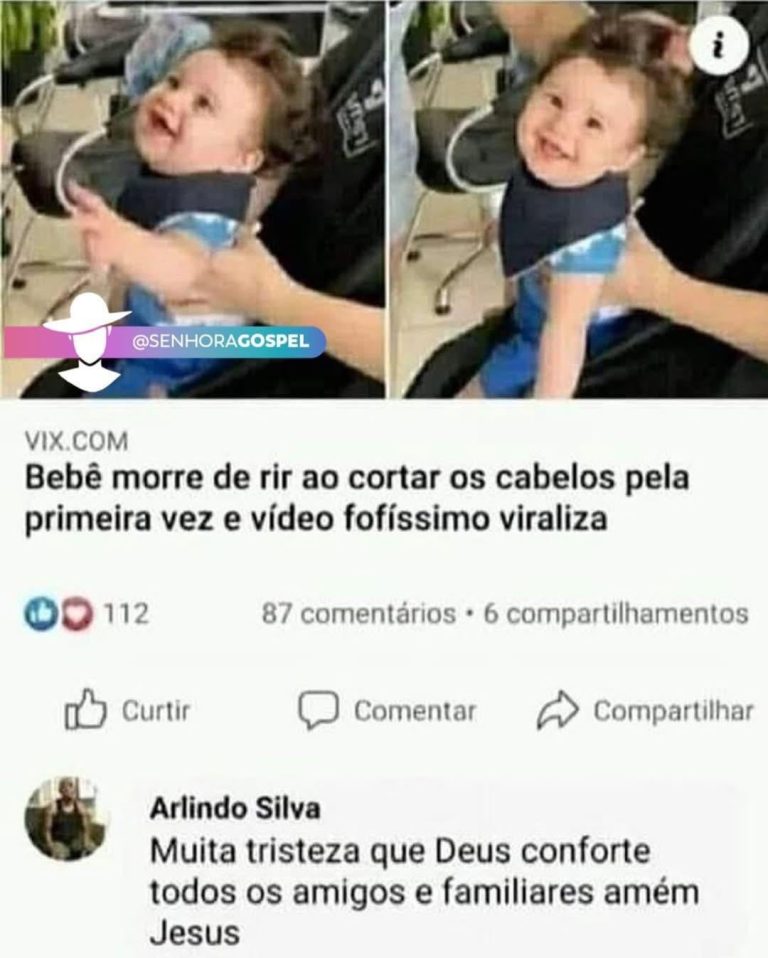Tap the info icon on the article image
The width and height of the screenshot is (768, 958).
pos(718,46)
